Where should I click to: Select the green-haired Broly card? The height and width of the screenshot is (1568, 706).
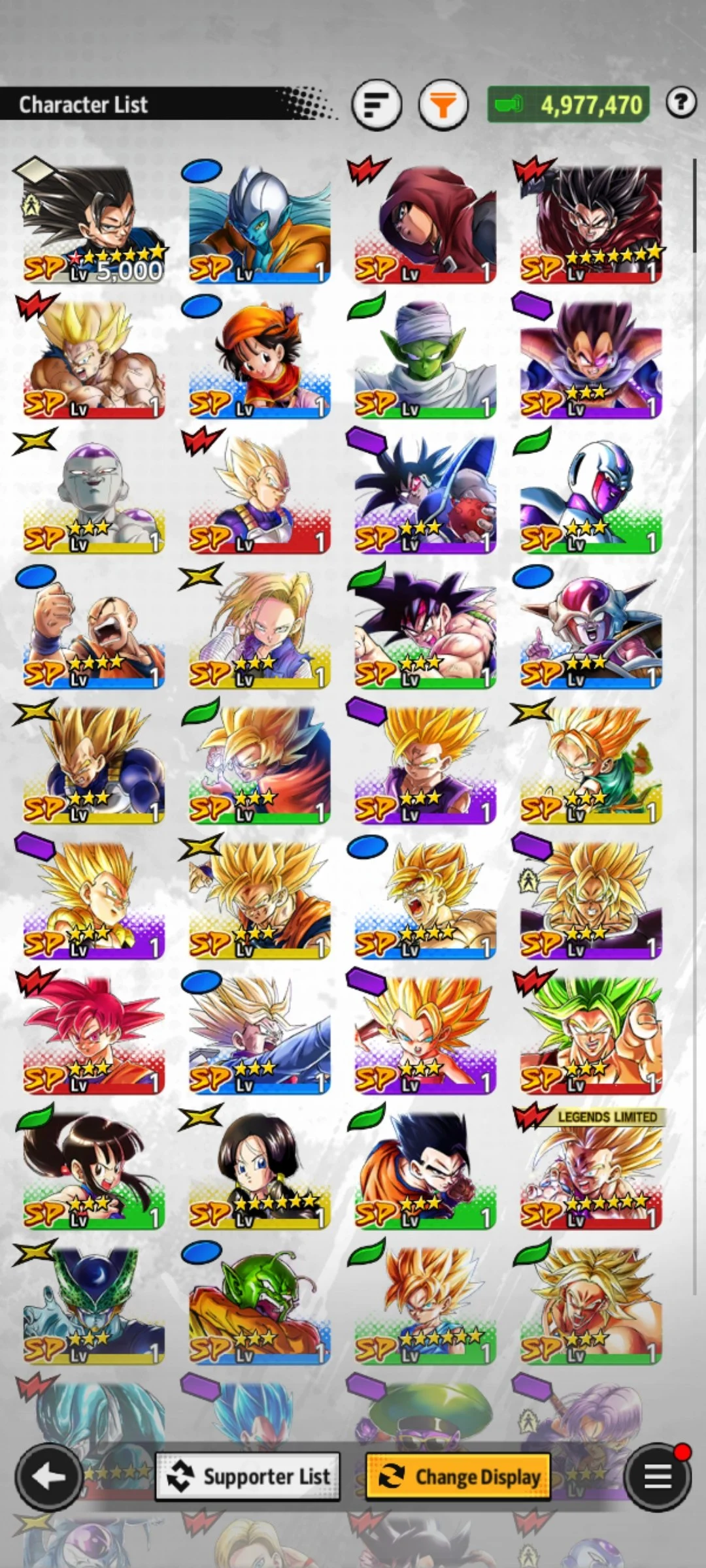[590, 1034]
